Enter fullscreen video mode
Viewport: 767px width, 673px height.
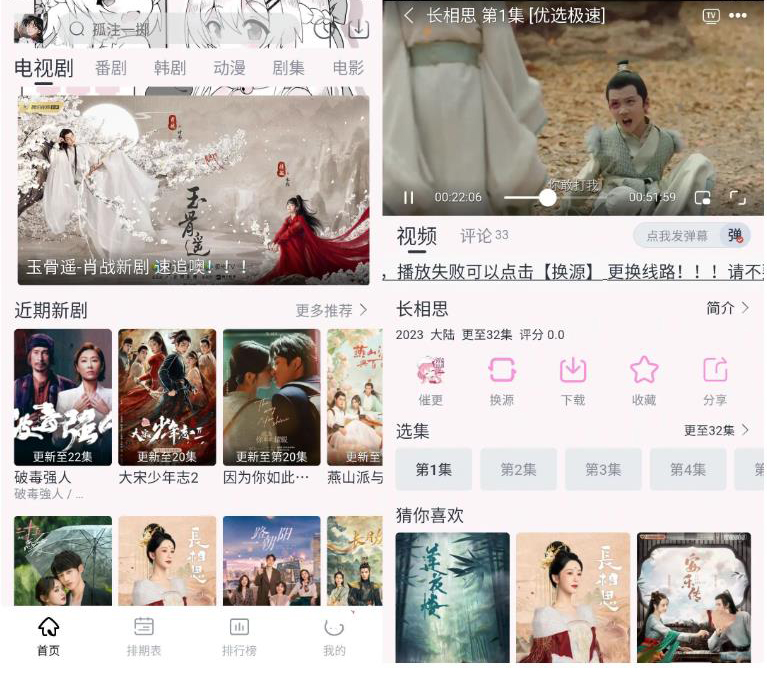(737, 198)
